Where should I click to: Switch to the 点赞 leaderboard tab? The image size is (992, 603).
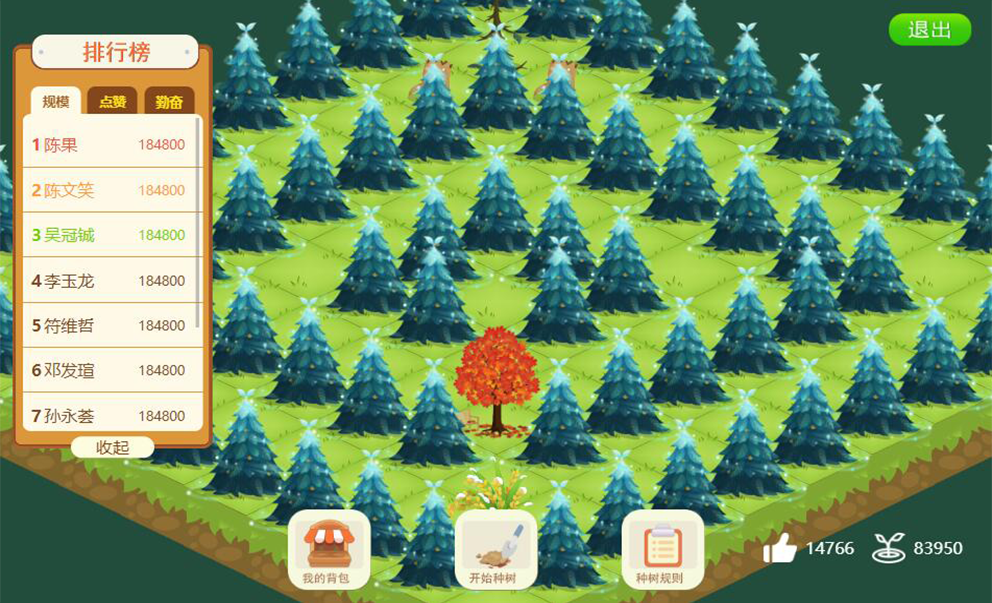pyautogui.click(x=112, y=101)
